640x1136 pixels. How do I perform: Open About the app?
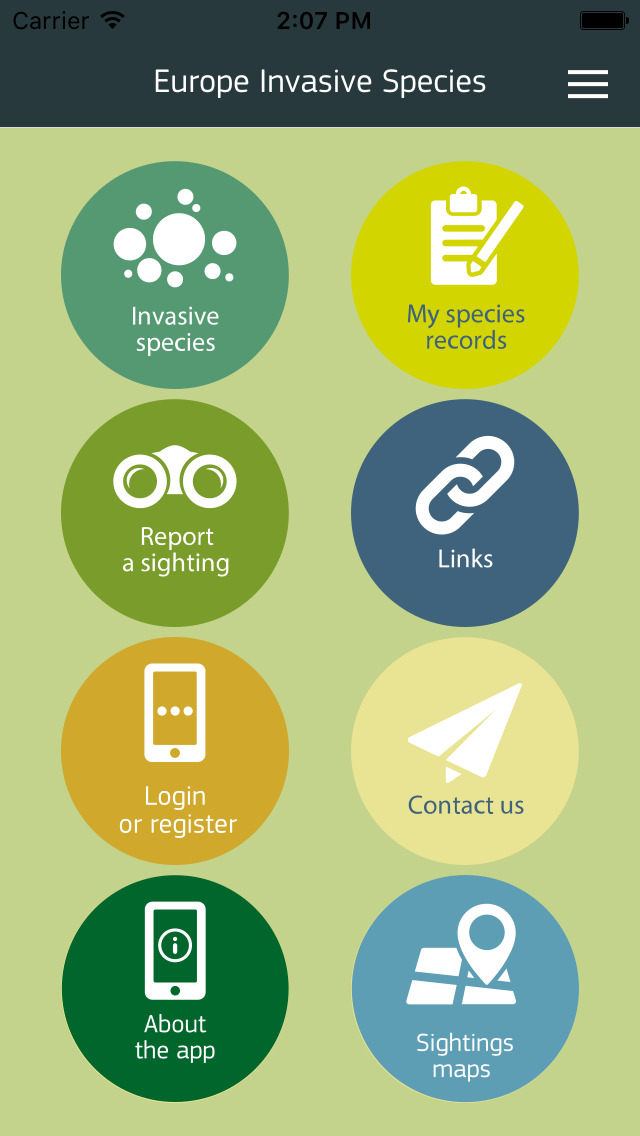tap(175, 989)
